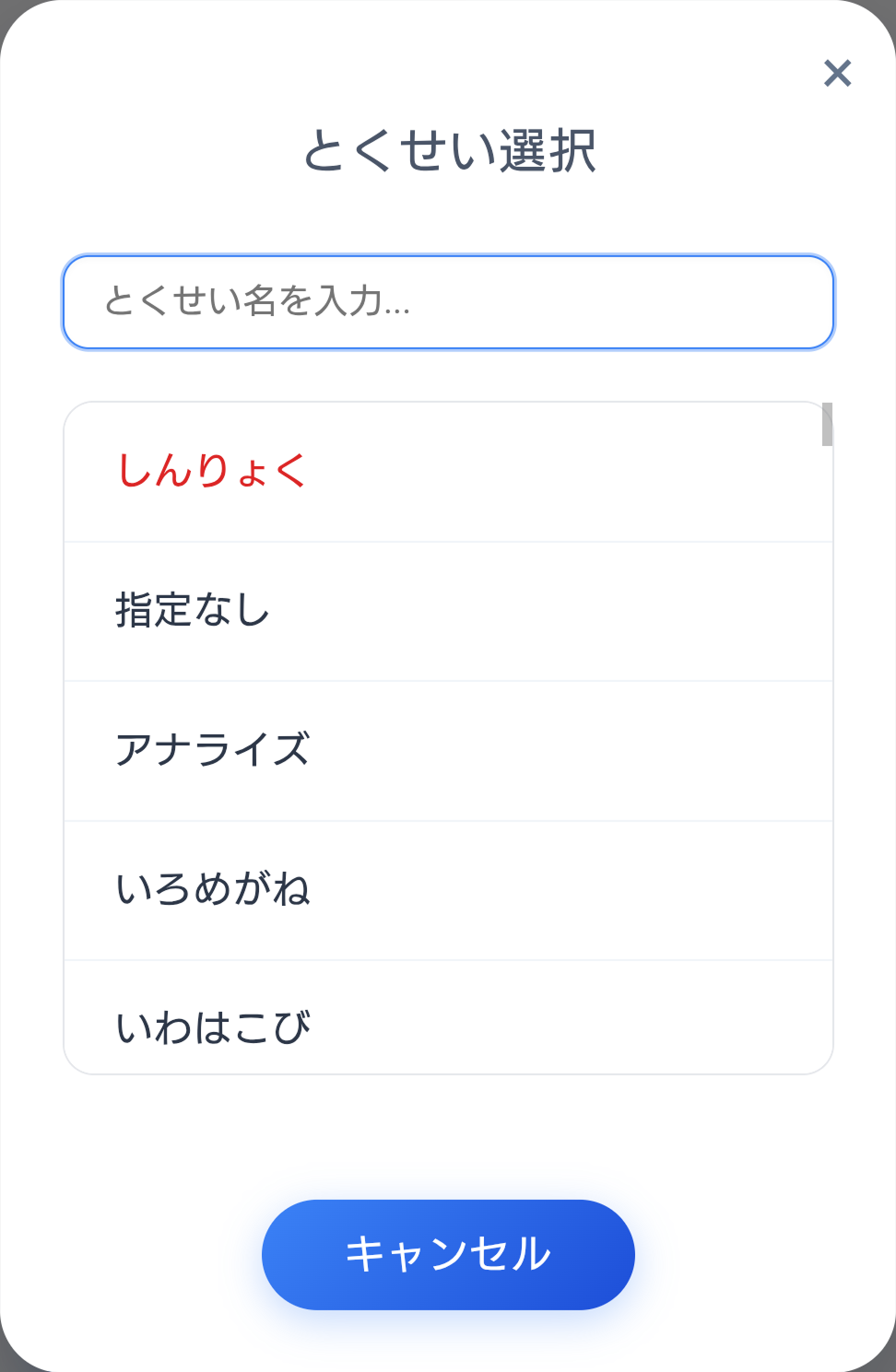Choose 指定なし to clear the ability
Screen dimensions: 896x1372
pos(194,610)
